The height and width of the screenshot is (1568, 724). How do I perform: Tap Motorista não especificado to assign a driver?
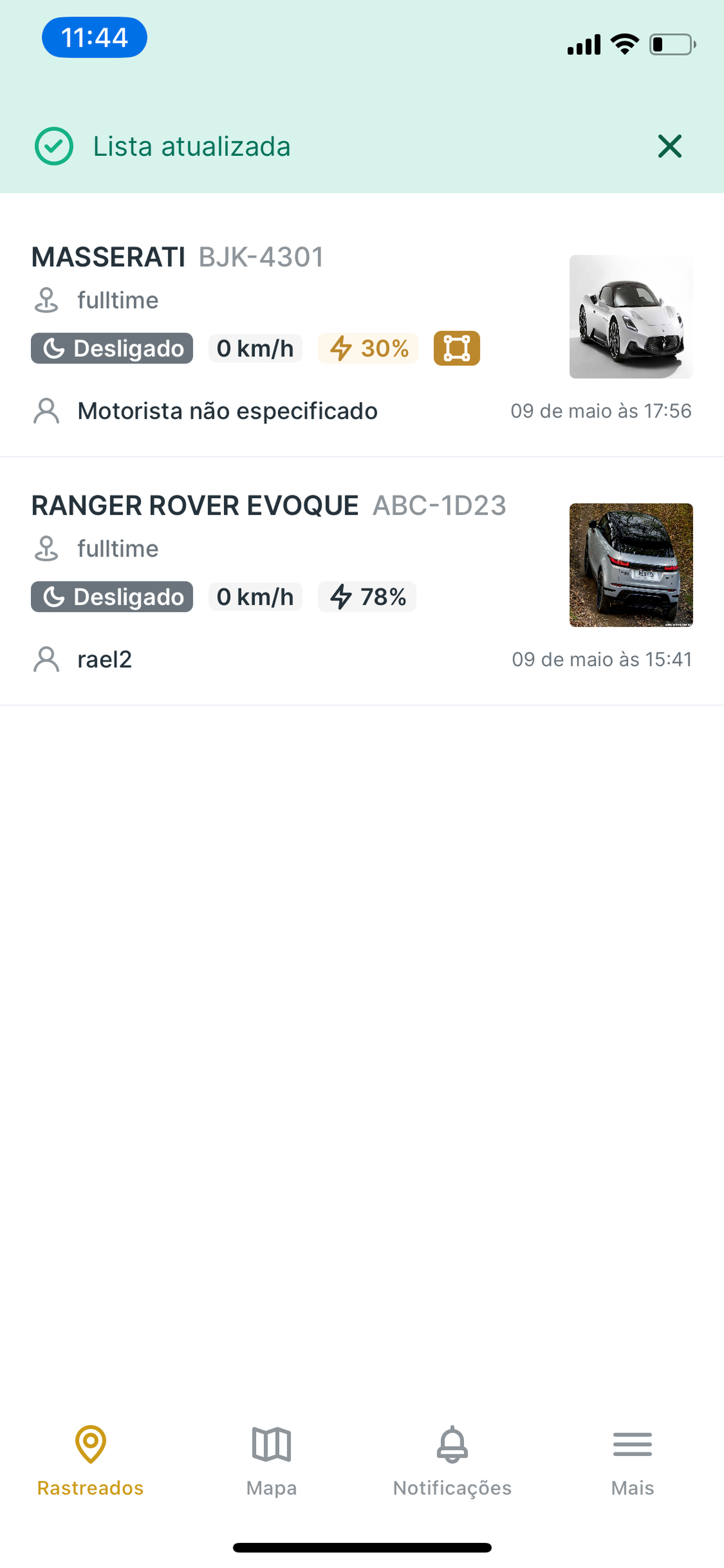227,411
